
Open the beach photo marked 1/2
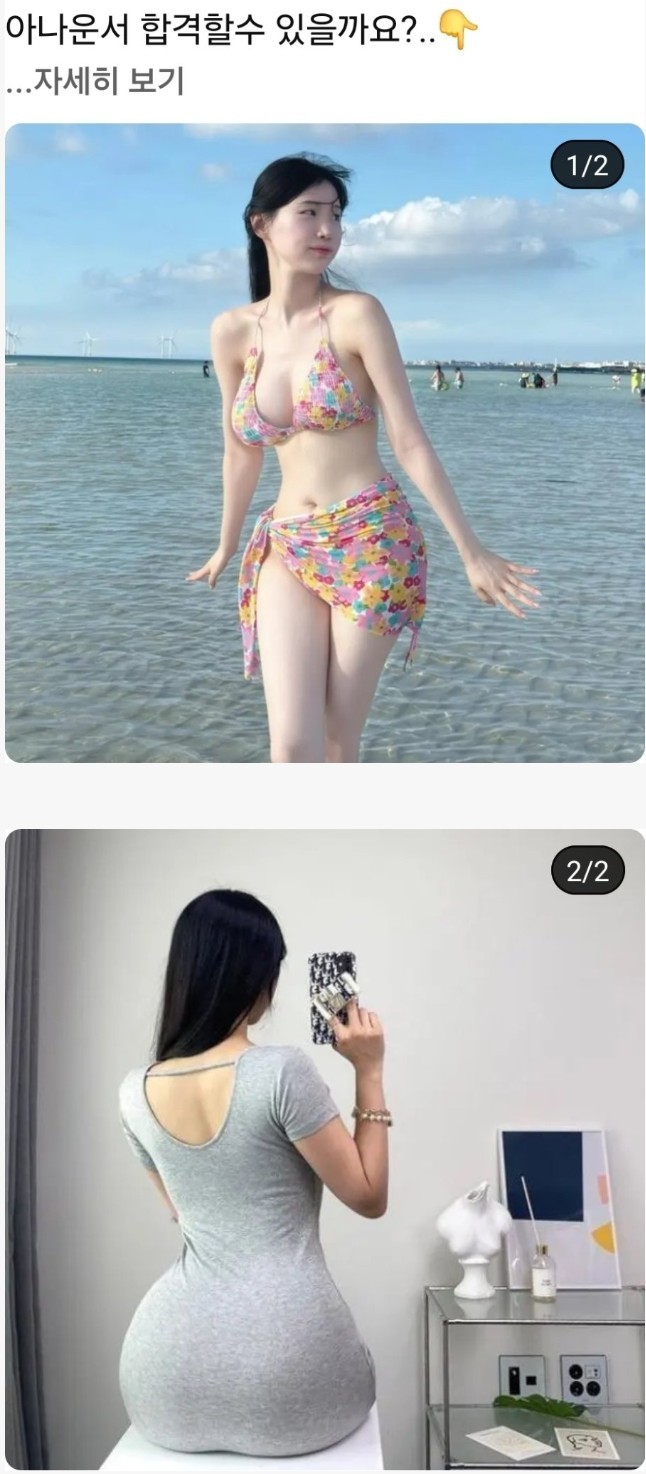[324, 442]
